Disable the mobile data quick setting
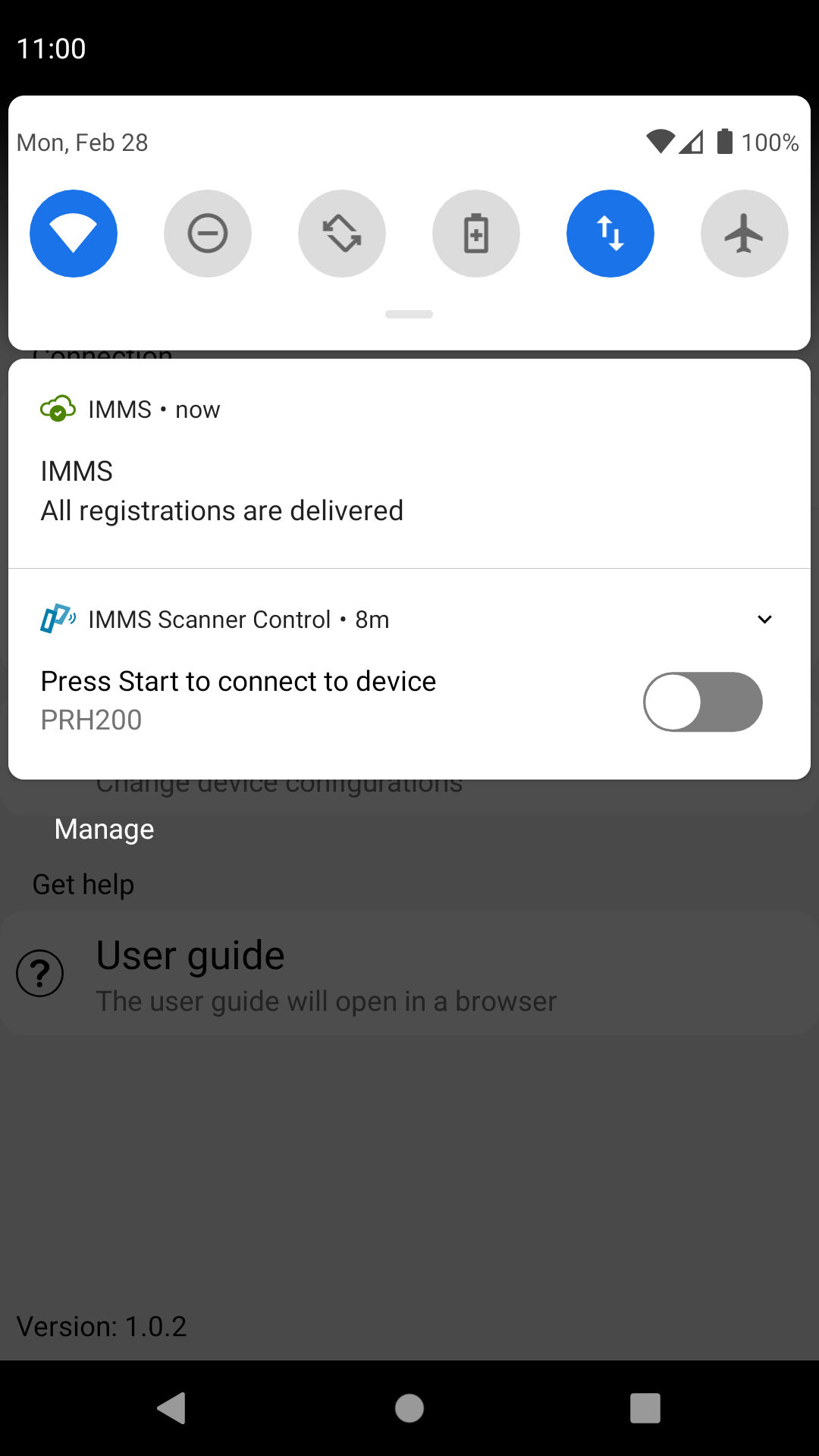 click(610, 234)
